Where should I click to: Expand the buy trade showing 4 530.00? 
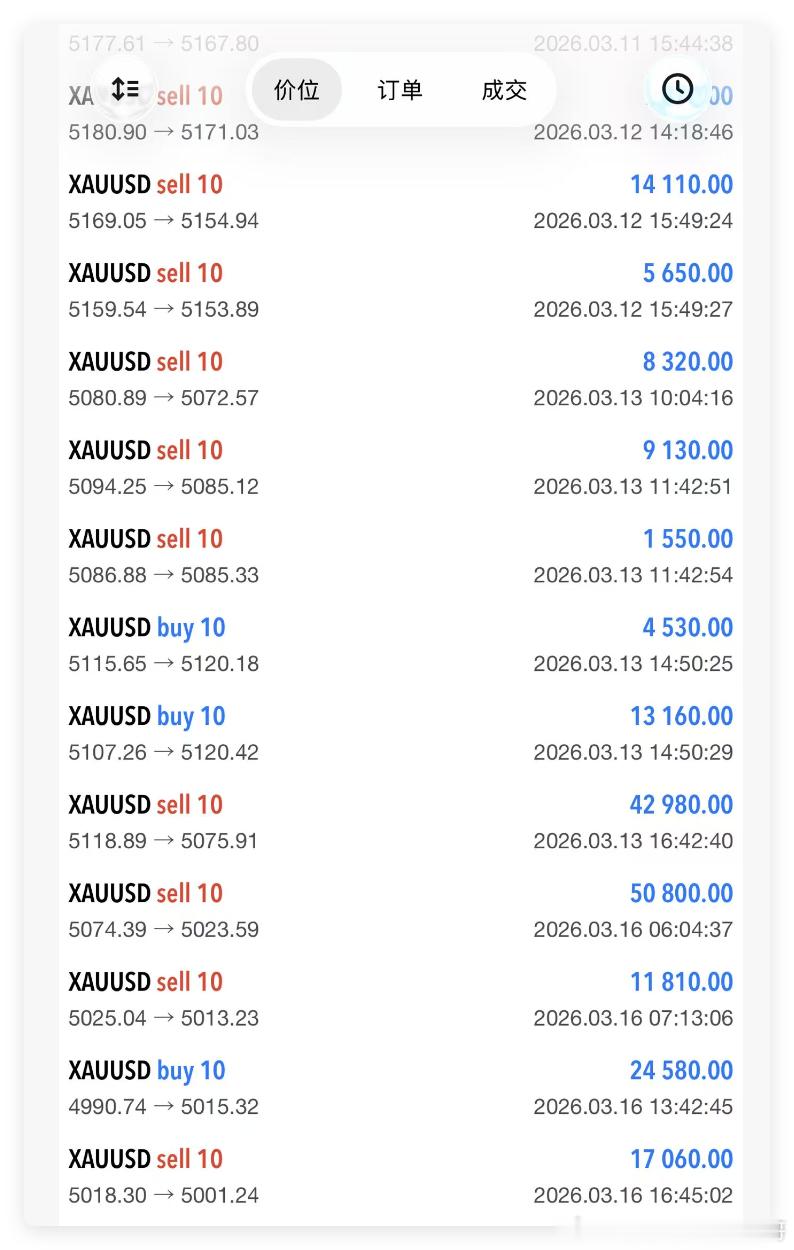click(400, 645)
